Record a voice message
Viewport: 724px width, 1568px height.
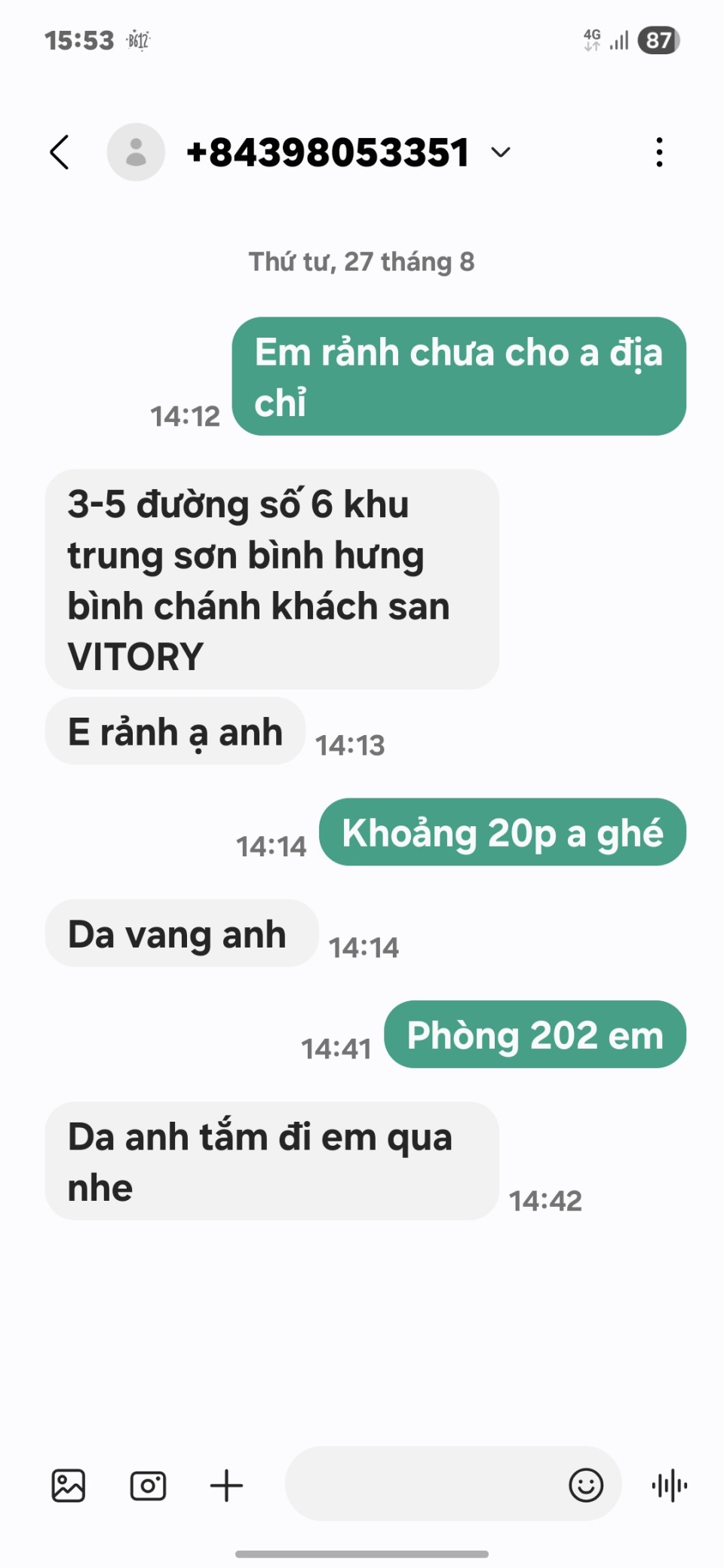coord(669,1486)
